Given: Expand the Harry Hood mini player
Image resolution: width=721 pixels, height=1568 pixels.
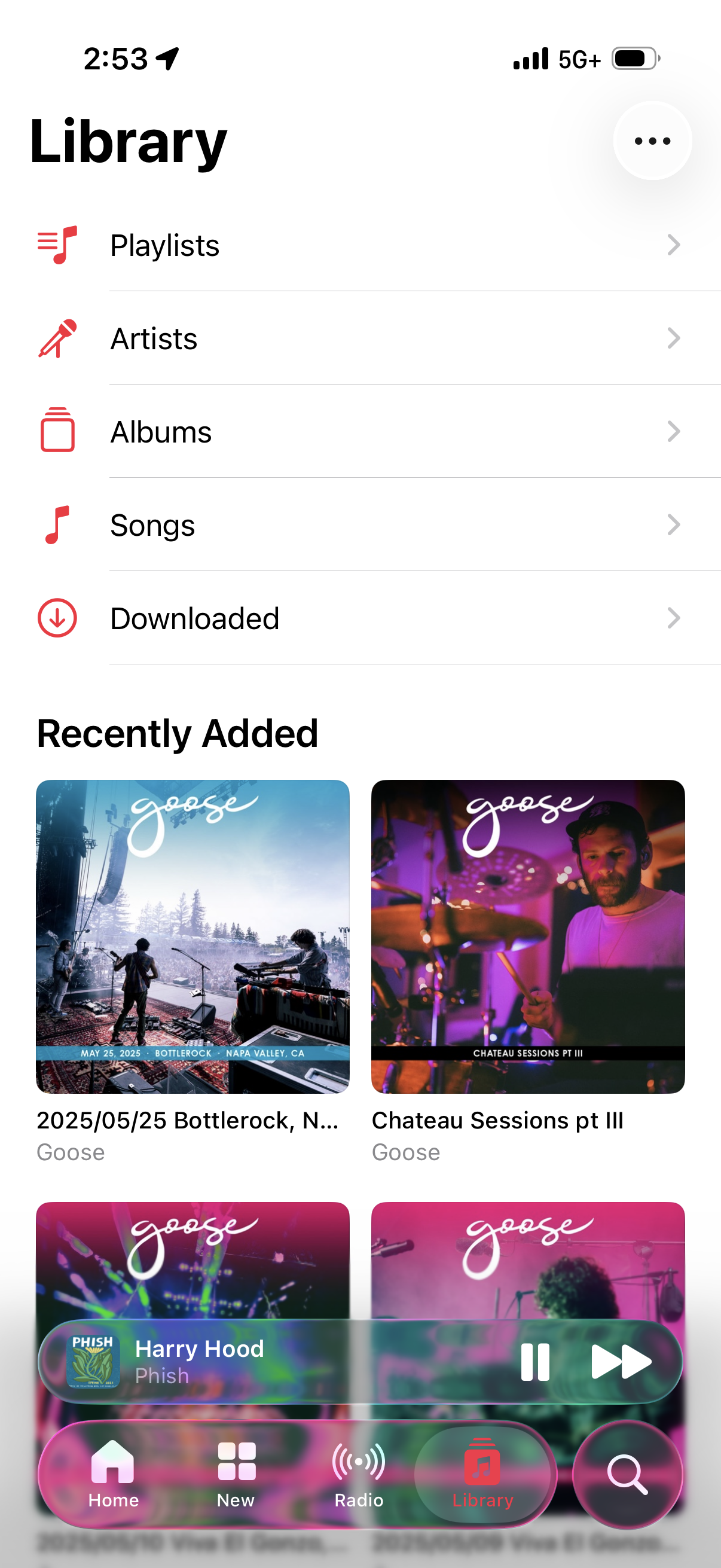Looking at the screenshot, I should coord(274,1362).
